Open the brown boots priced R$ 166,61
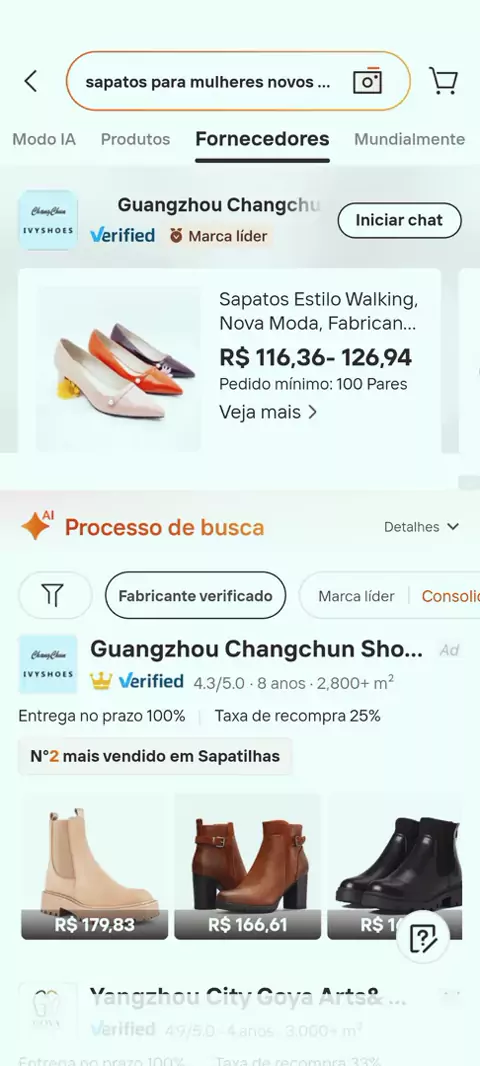This screenshot has height=1066, width=480. (247, 867)
